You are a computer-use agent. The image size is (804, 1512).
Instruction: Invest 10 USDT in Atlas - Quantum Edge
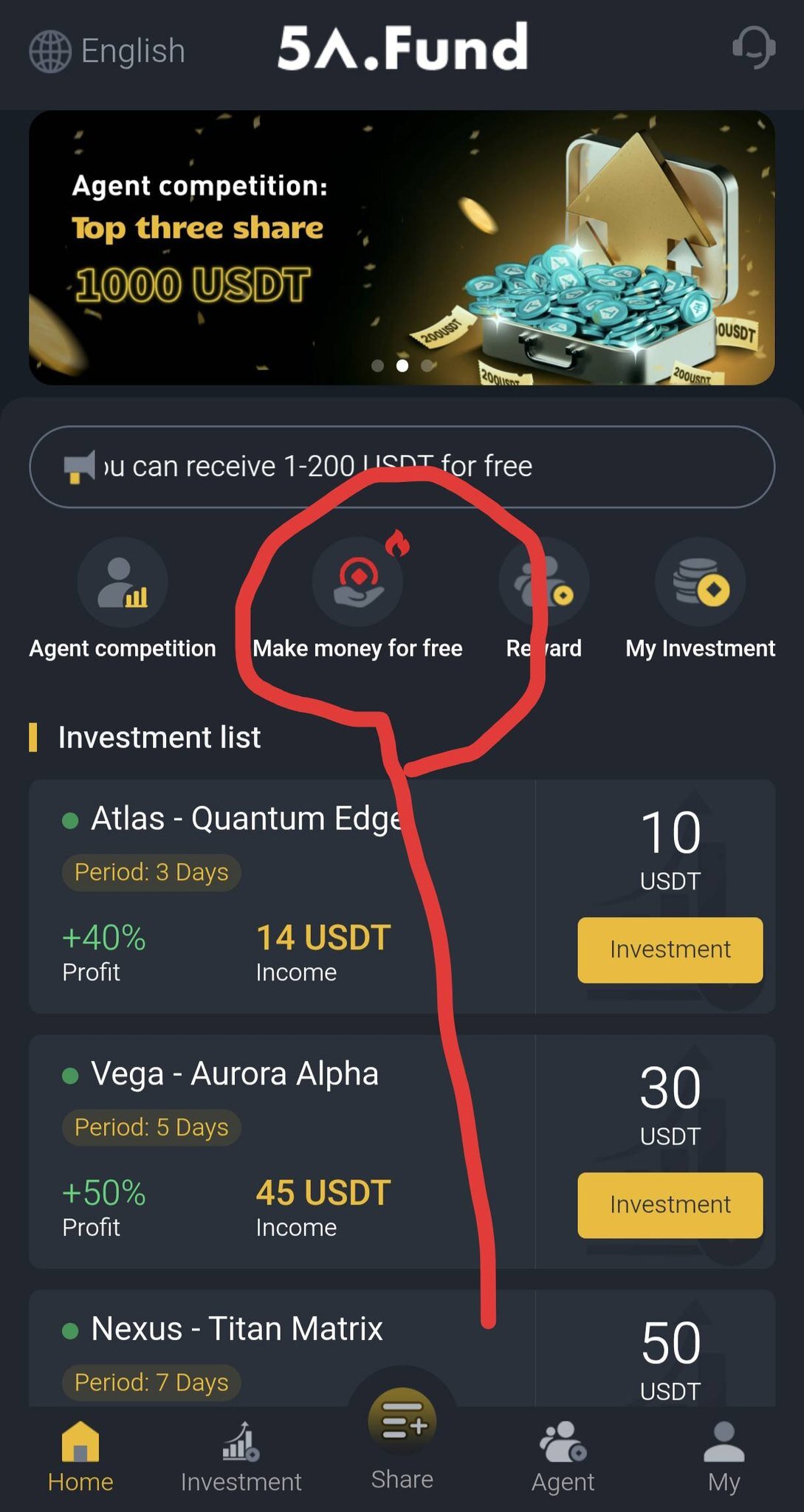pyautogui.click(x=670, y=949)
